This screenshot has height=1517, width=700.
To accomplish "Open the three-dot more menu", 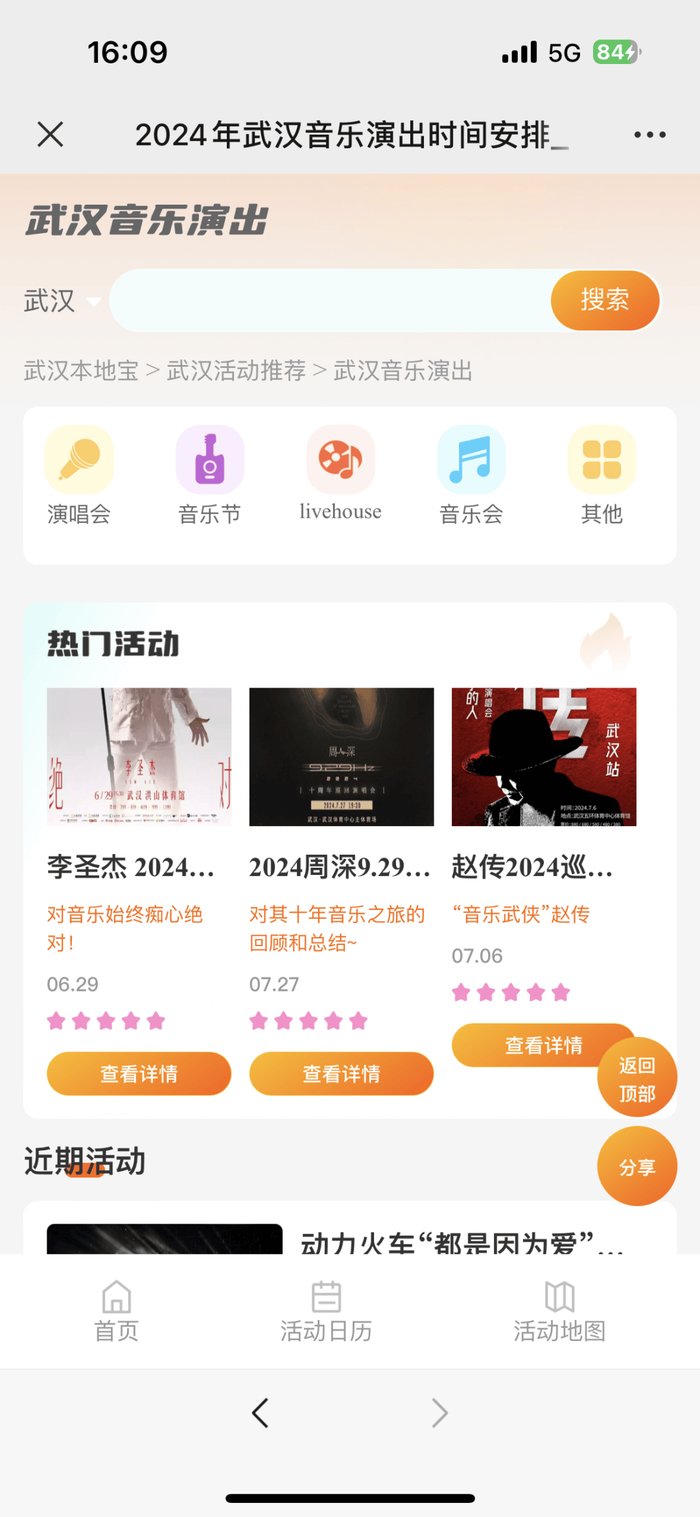I will click(x=649, y=135).
